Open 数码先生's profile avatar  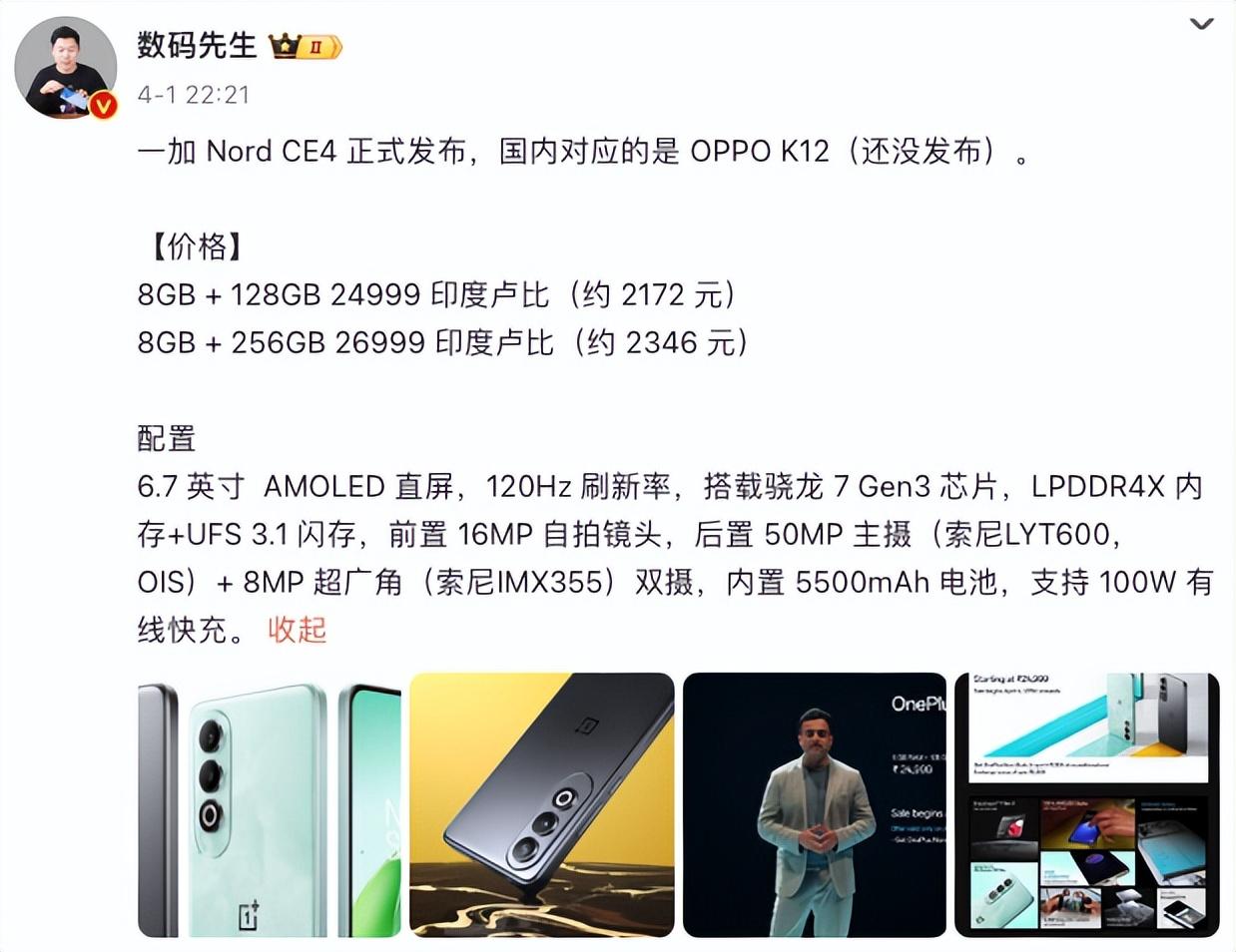point(65,68)
